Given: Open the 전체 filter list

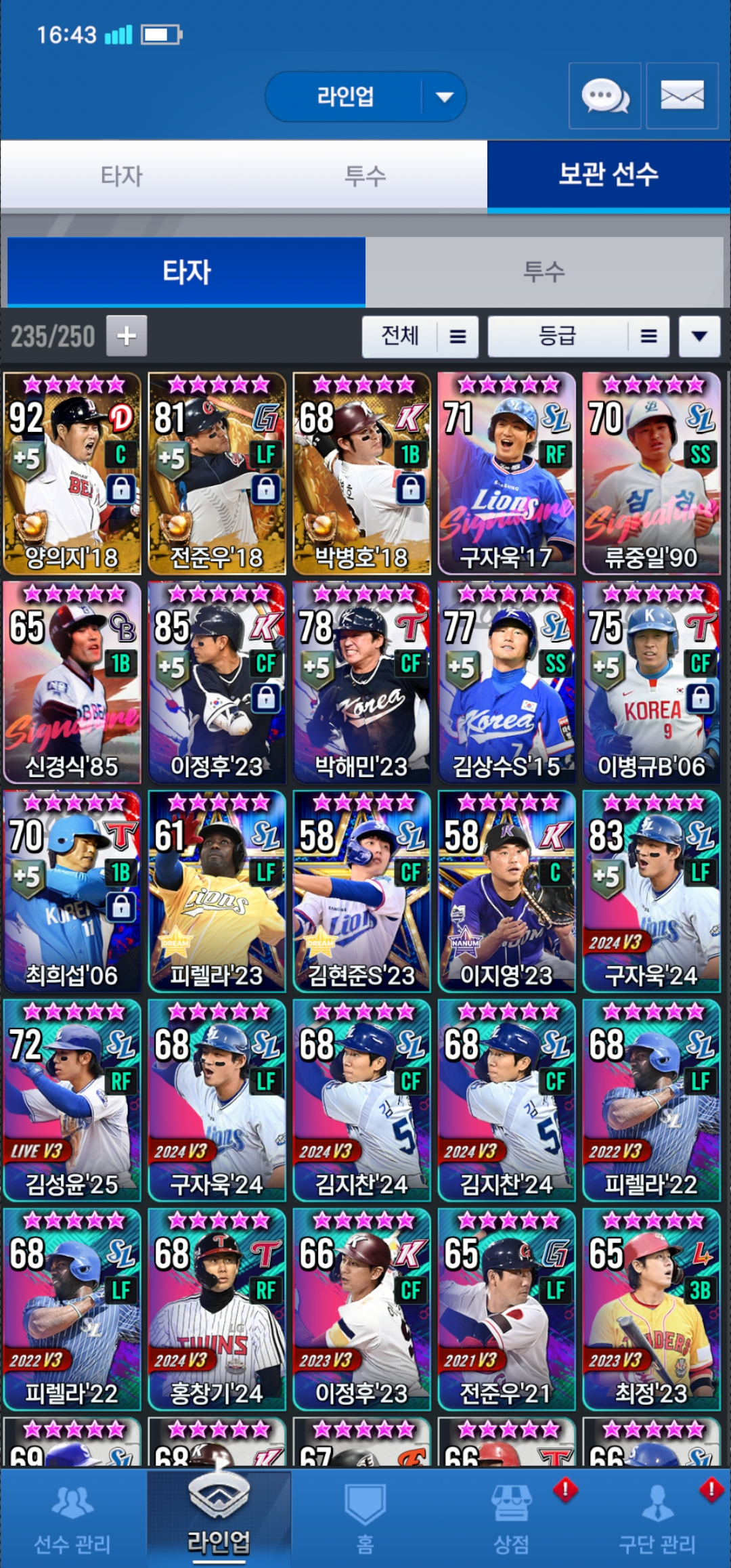Looking at the screenshot, I should (420, 336).
